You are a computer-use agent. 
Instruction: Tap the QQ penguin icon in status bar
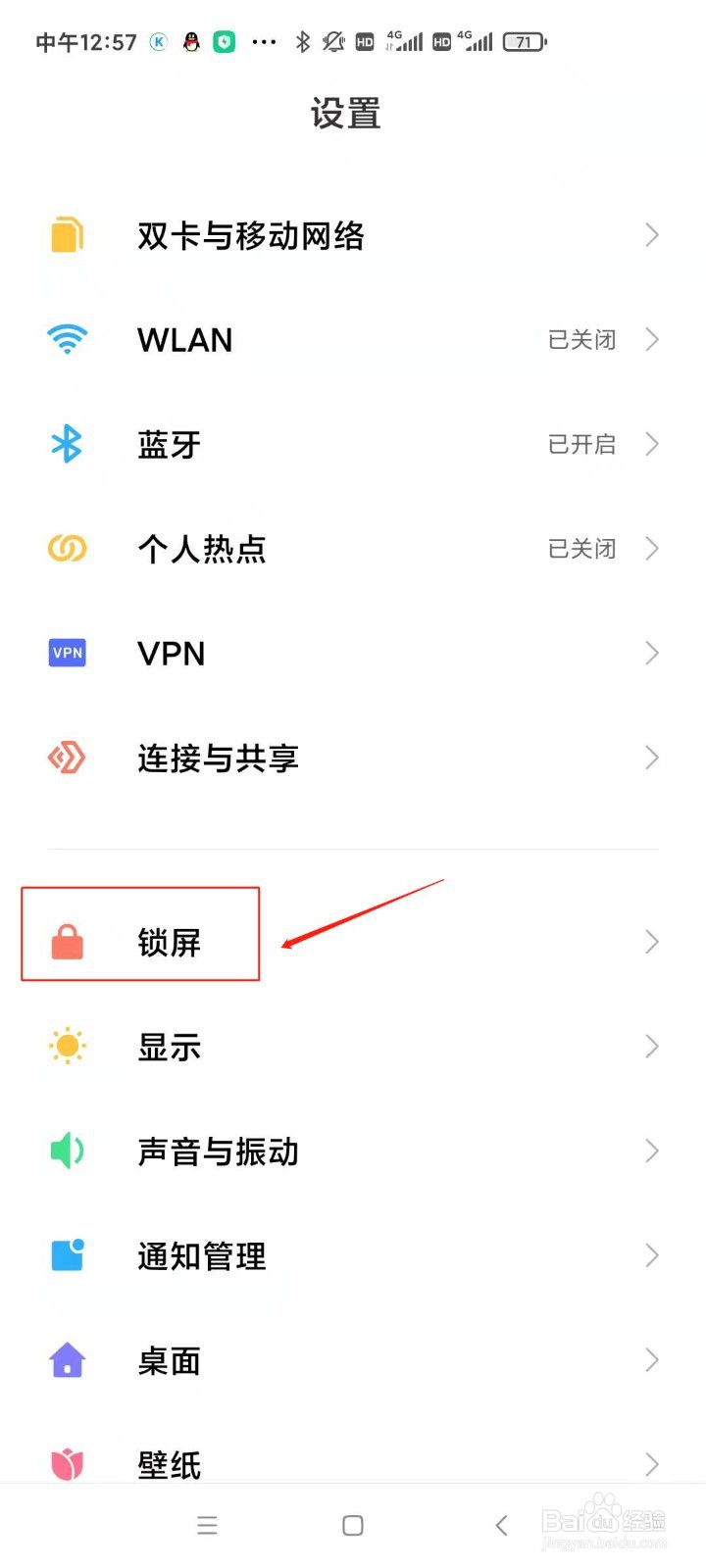(190, 41)
